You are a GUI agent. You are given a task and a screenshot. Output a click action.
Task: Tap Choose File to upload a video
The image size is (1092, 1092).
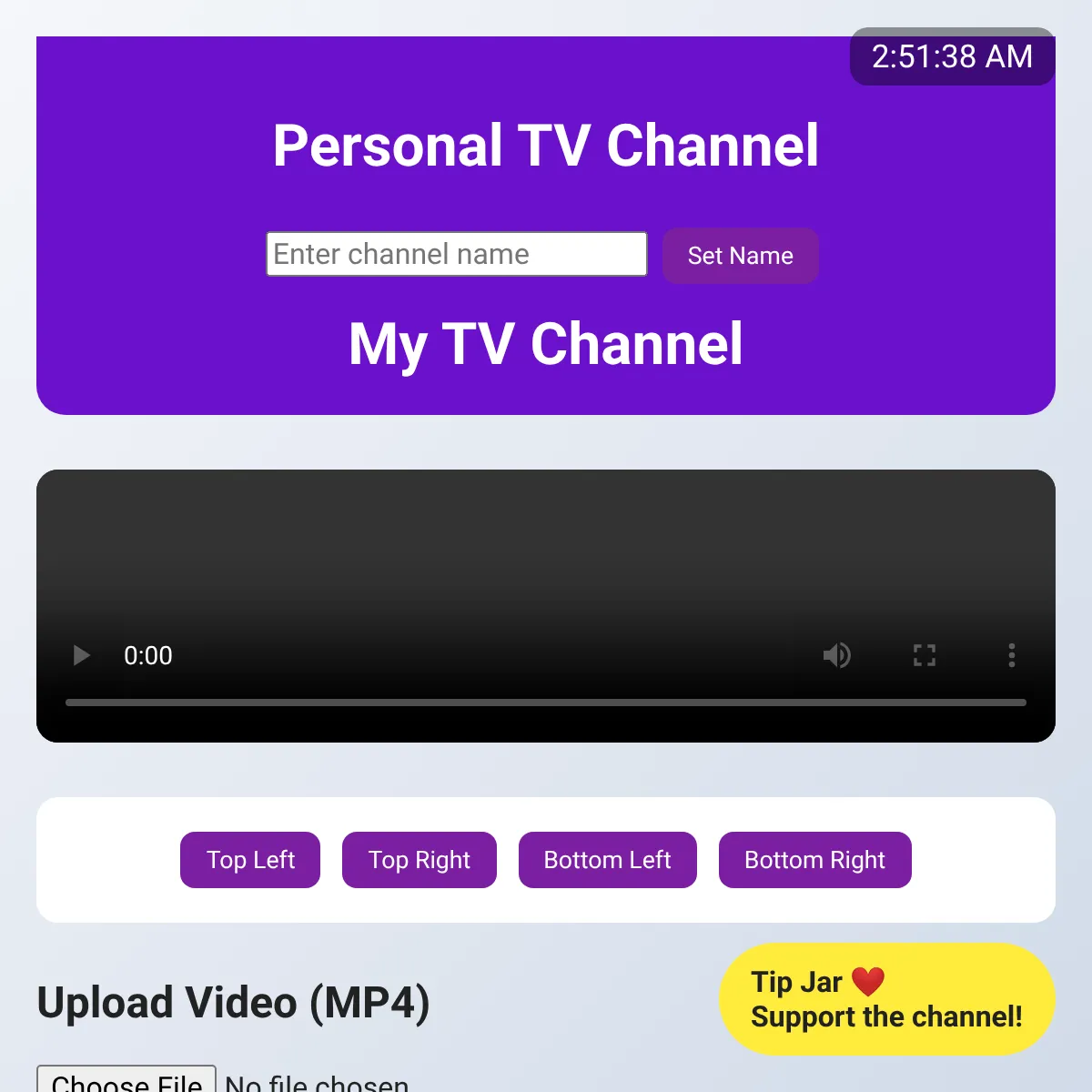point(126,1080)
